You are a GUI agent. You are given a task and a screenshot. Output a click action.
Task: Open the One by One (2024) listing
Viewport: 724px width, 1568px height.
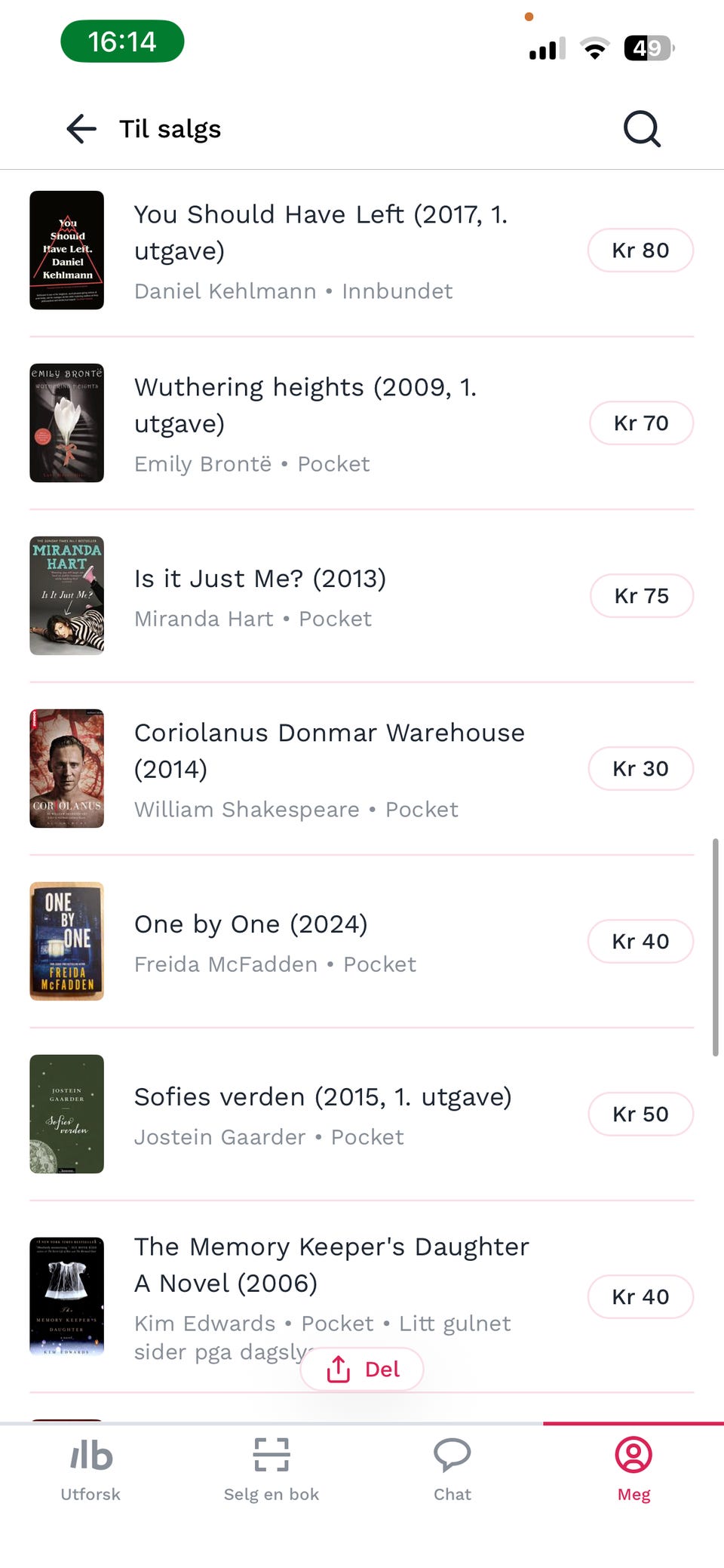click(x=250, y=924)
